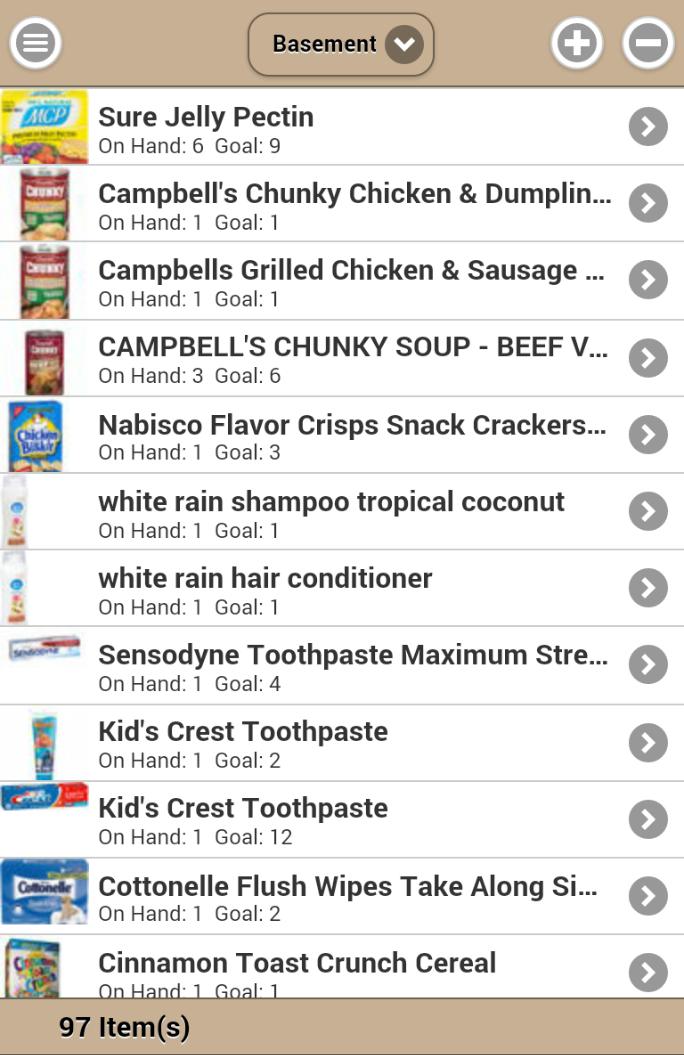Viewport: 684px width, 1055px height.
Task: Expand the Basement location dropdown
Action: tap(341, 44)
